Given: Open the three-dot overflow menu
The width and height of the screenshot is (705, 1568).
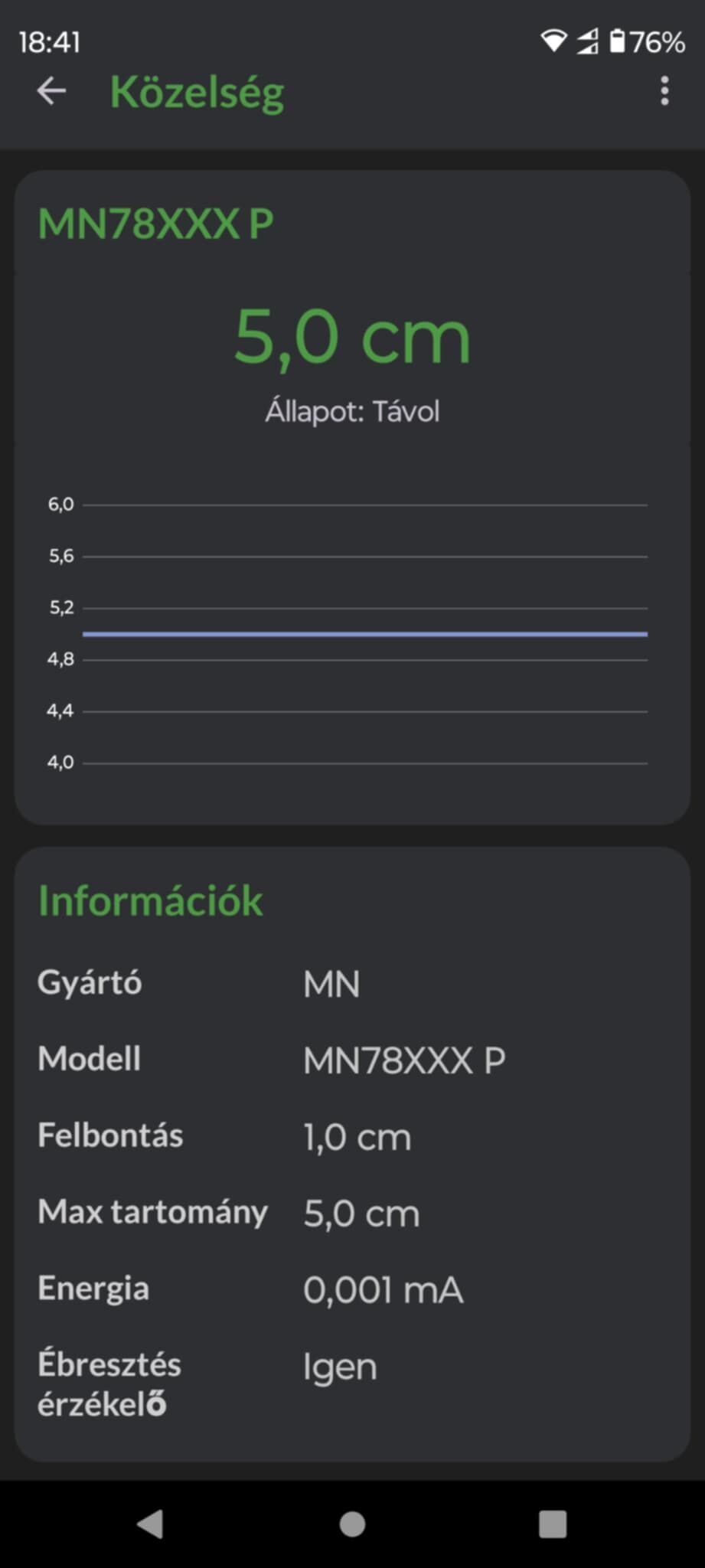Looking at the screenshot, I should 664,91.
